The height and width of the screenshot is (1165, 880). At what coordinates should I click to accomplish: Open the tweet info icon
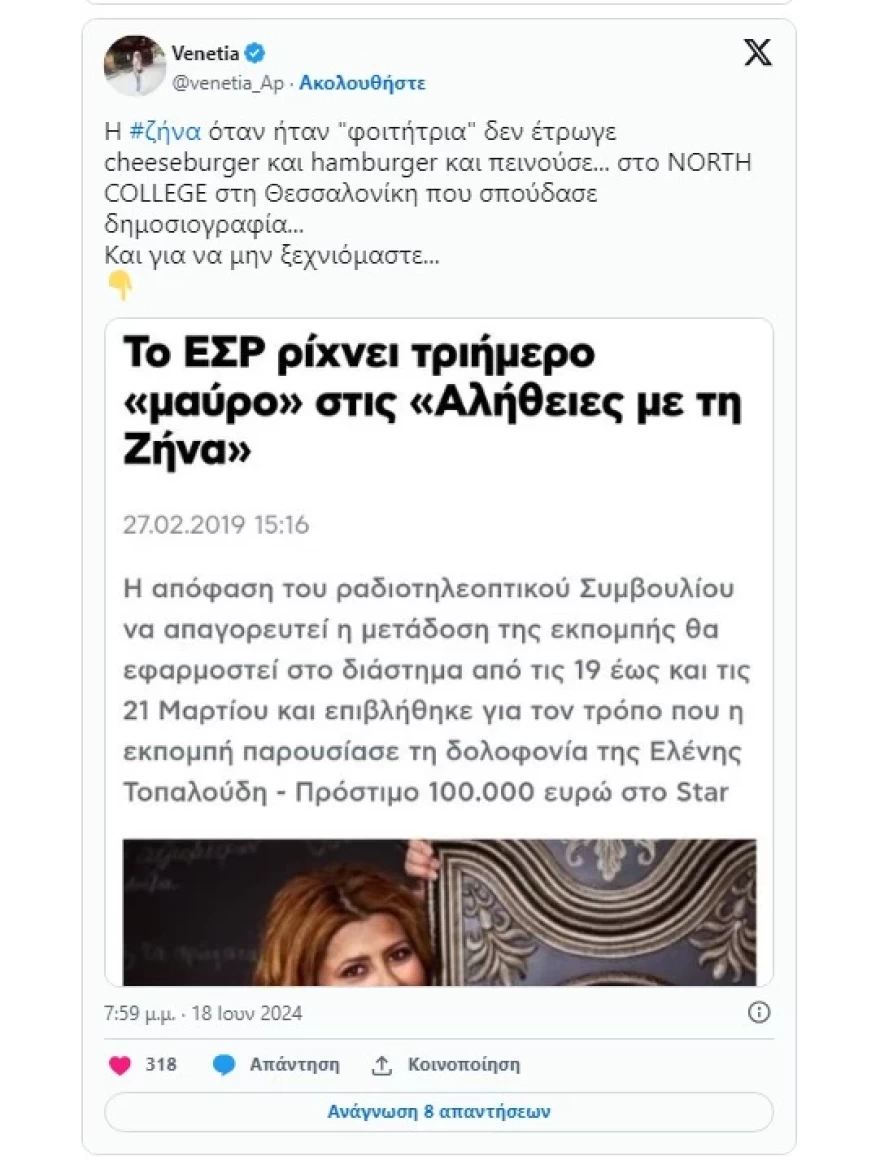(x=759, y=1013)
